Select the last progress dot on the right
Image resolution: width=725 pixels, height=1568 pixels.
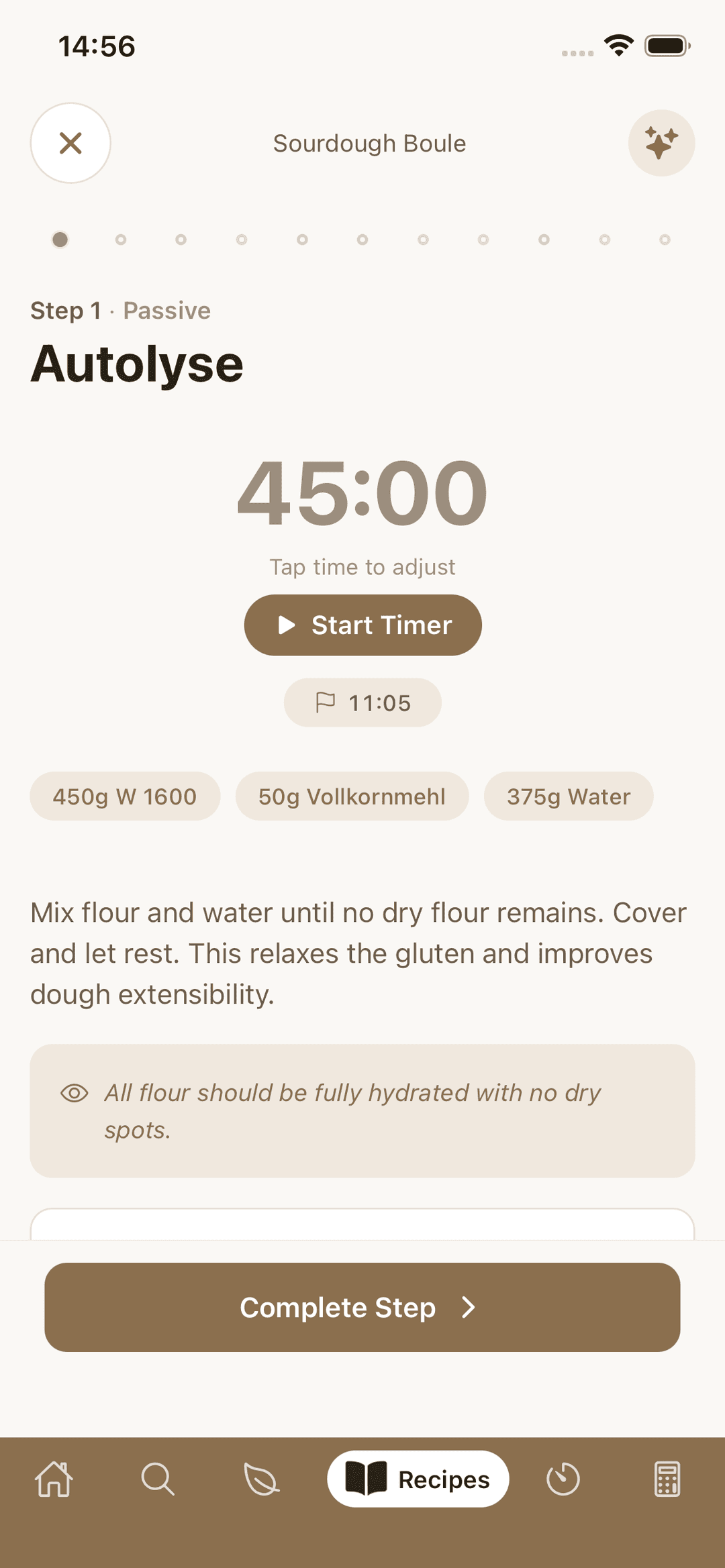pos(665,239)
